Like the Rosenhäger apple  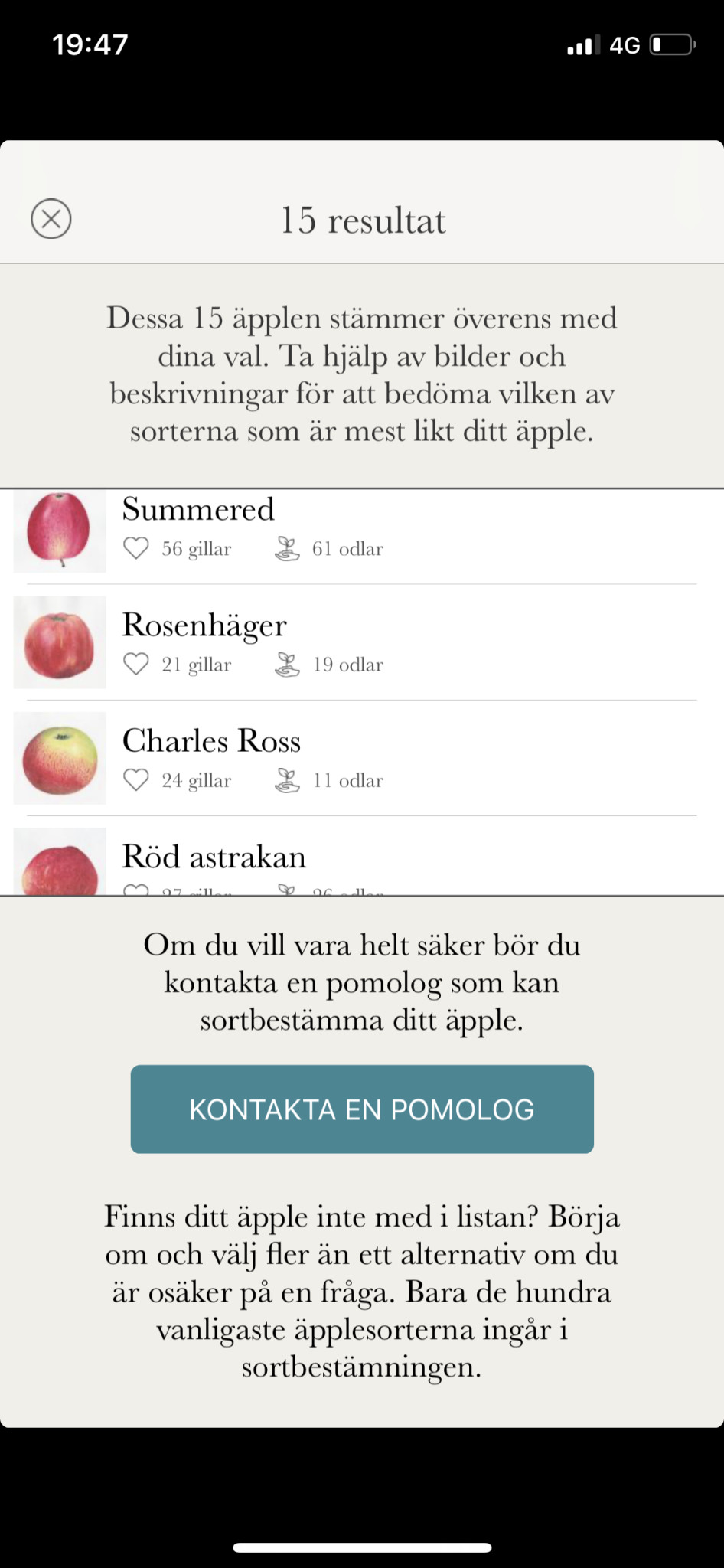pyautogui.click(x=136, y=664)
